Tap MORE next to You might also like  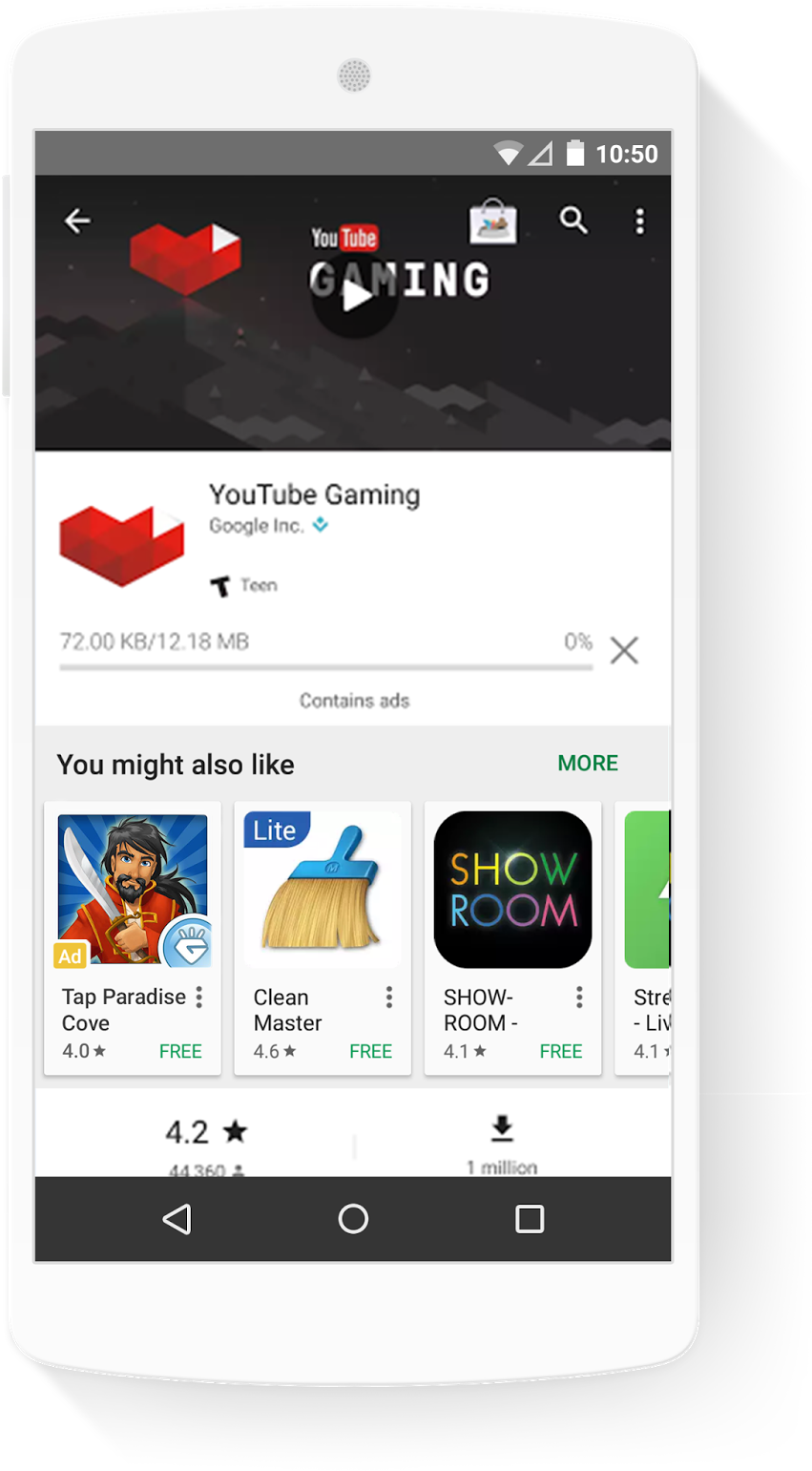588,764
